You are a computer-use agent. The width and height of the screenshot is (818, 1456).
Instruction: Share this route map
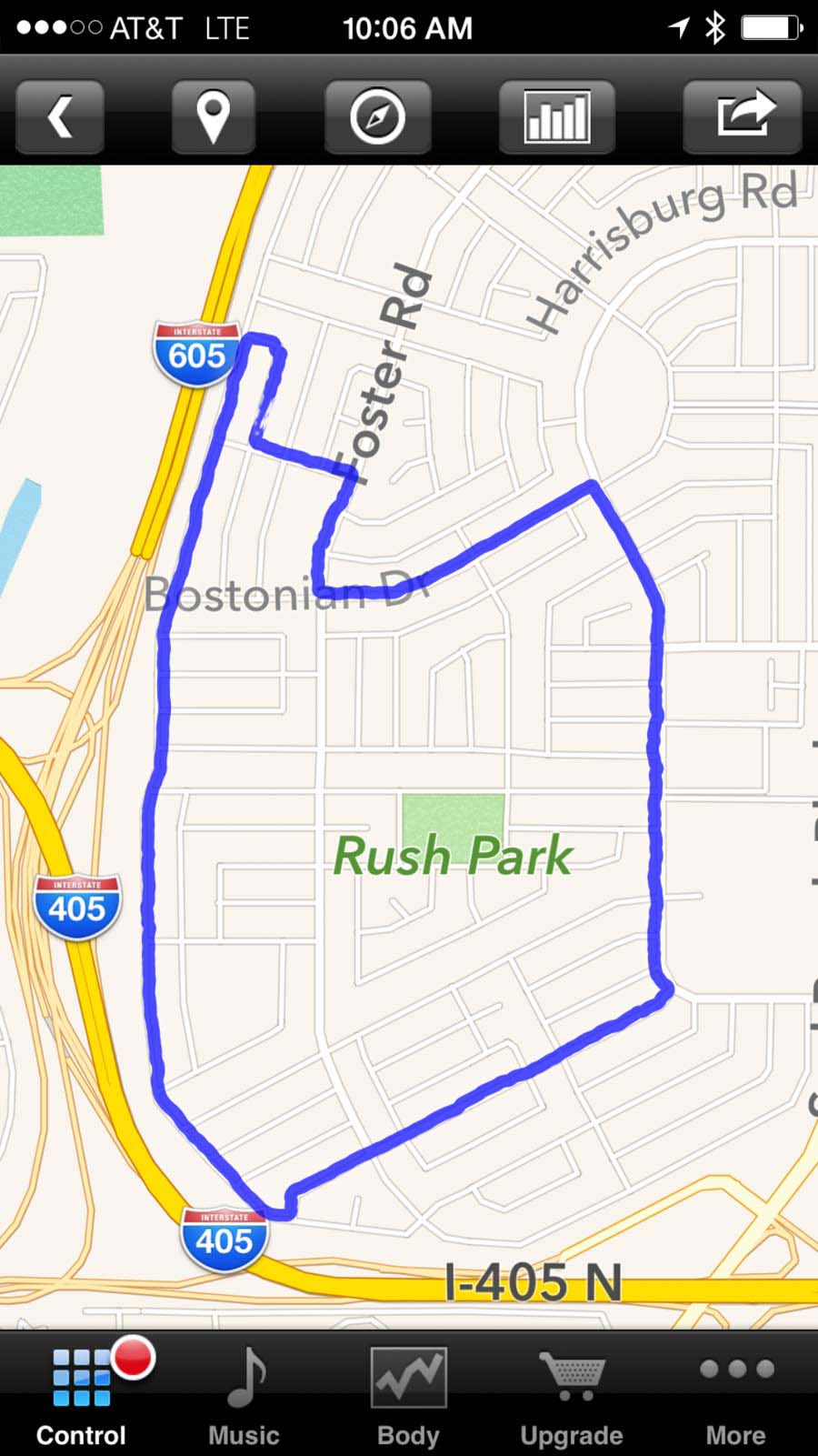(x=743, y=116)
